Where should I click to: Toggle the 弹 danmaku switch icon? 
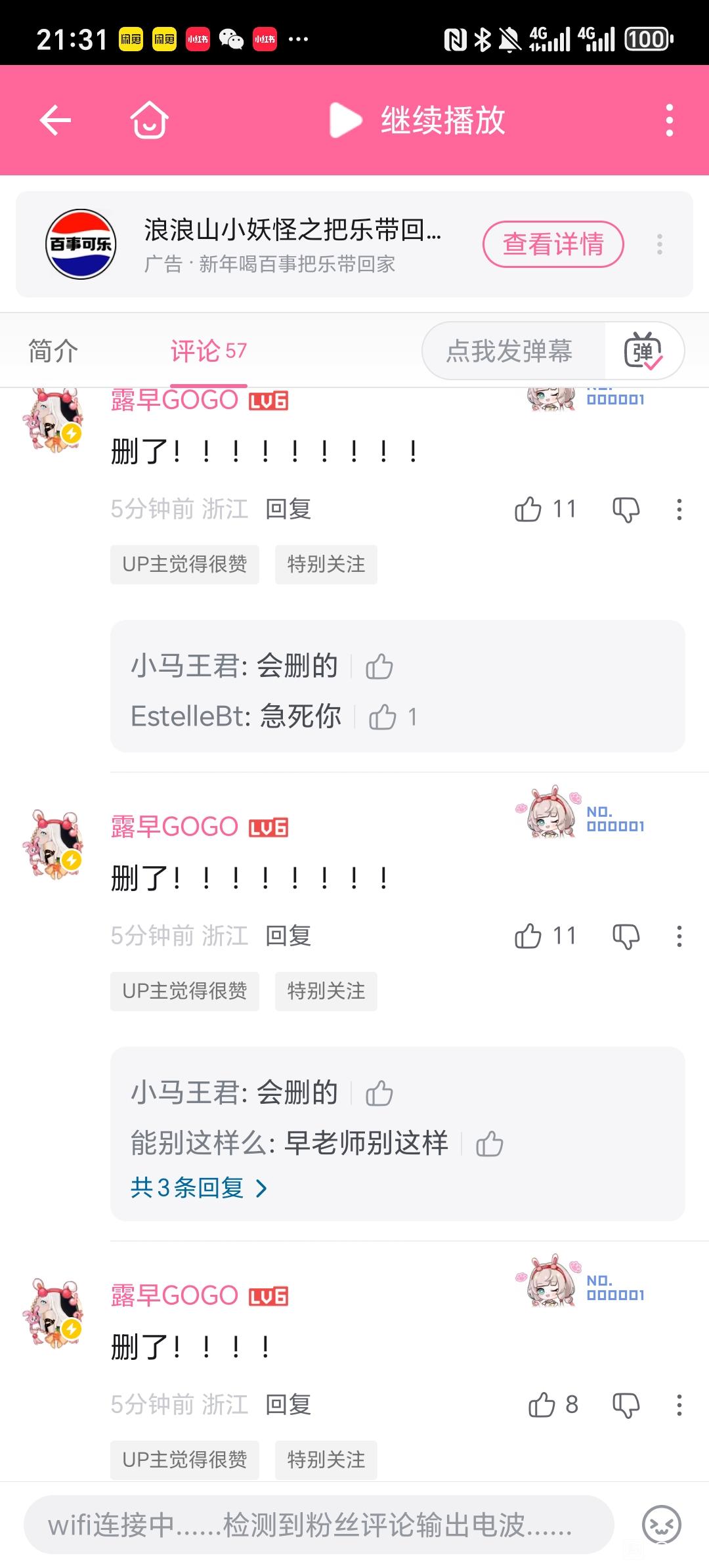coord(643,351)
